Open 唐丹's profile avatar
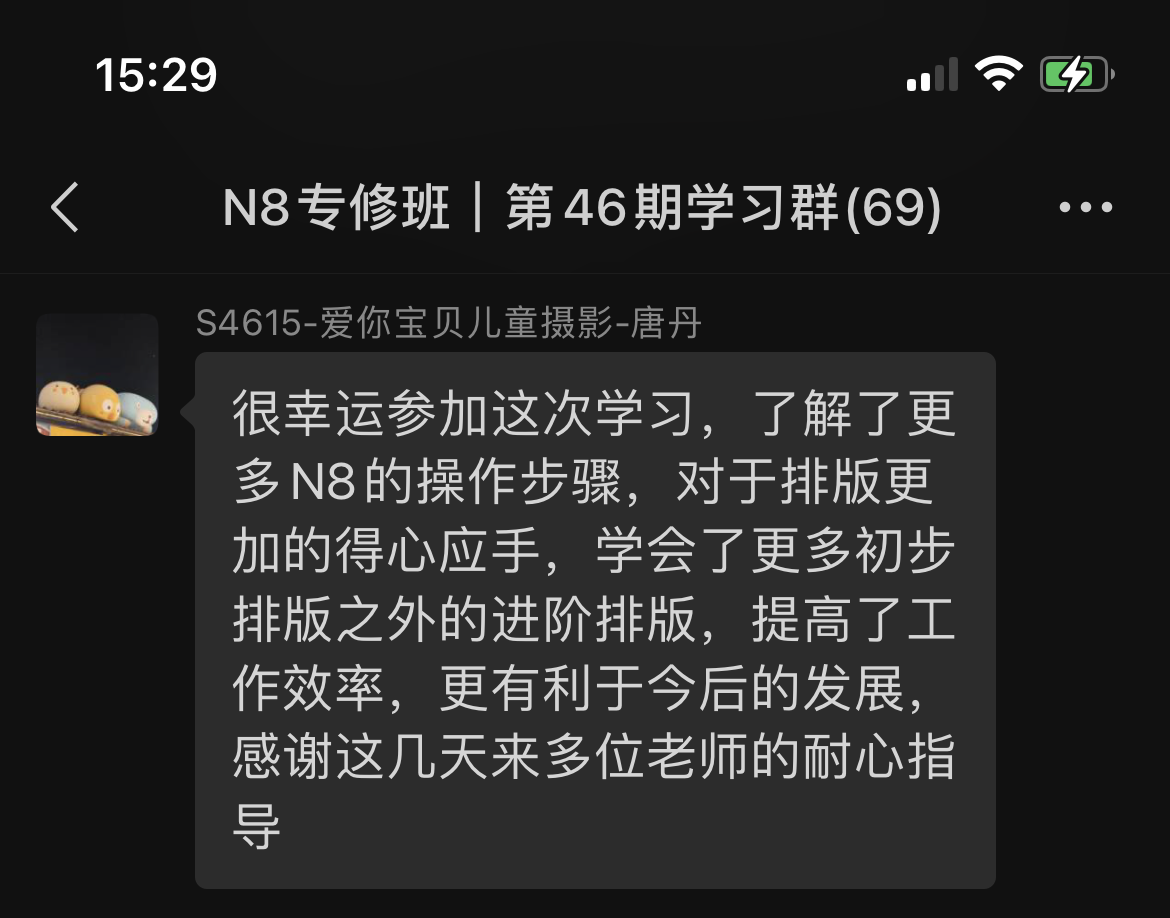Image resolution: width=1170 pixels, height=918 pixels. click(x=97, y=375)
